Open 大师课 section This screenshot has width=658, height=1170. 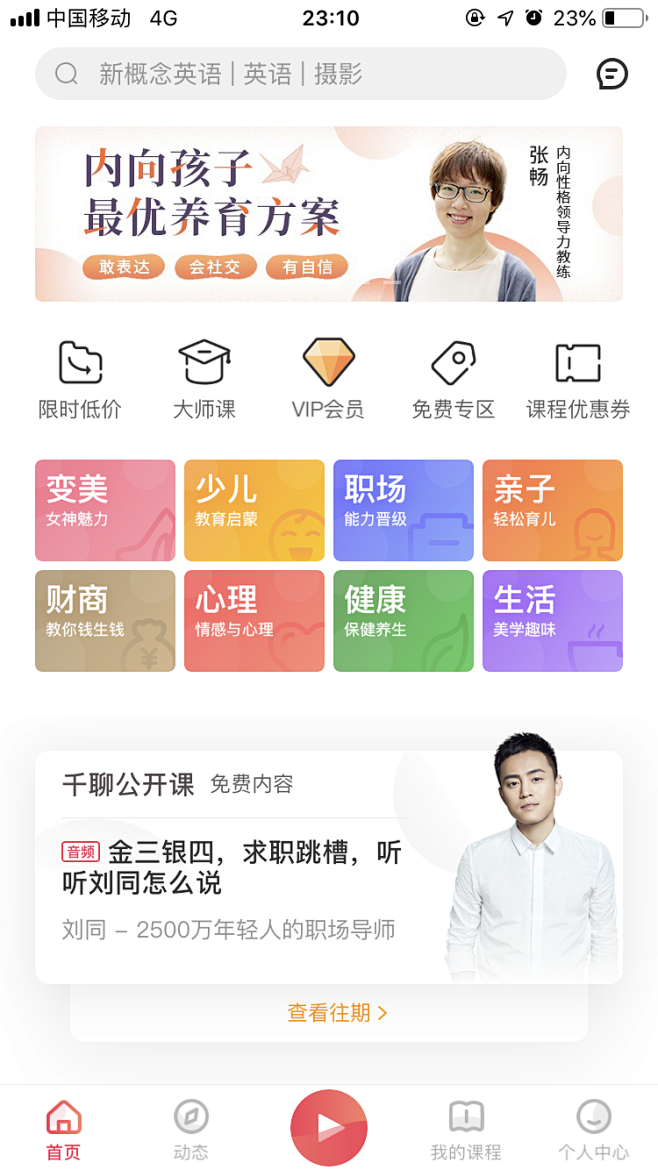pyautogui.click(x=204, y=380)
